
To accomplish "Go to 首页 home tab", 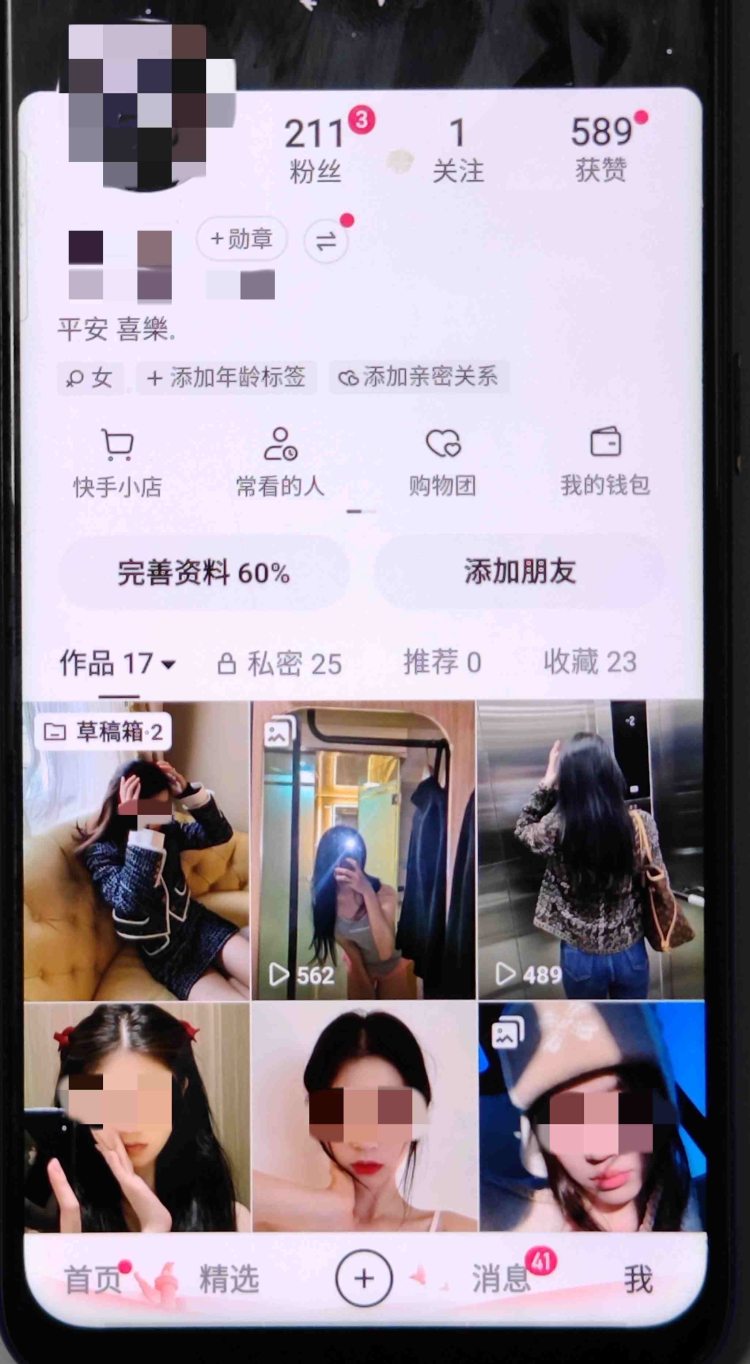I will pyautogui.click(x=93, y=1280).
